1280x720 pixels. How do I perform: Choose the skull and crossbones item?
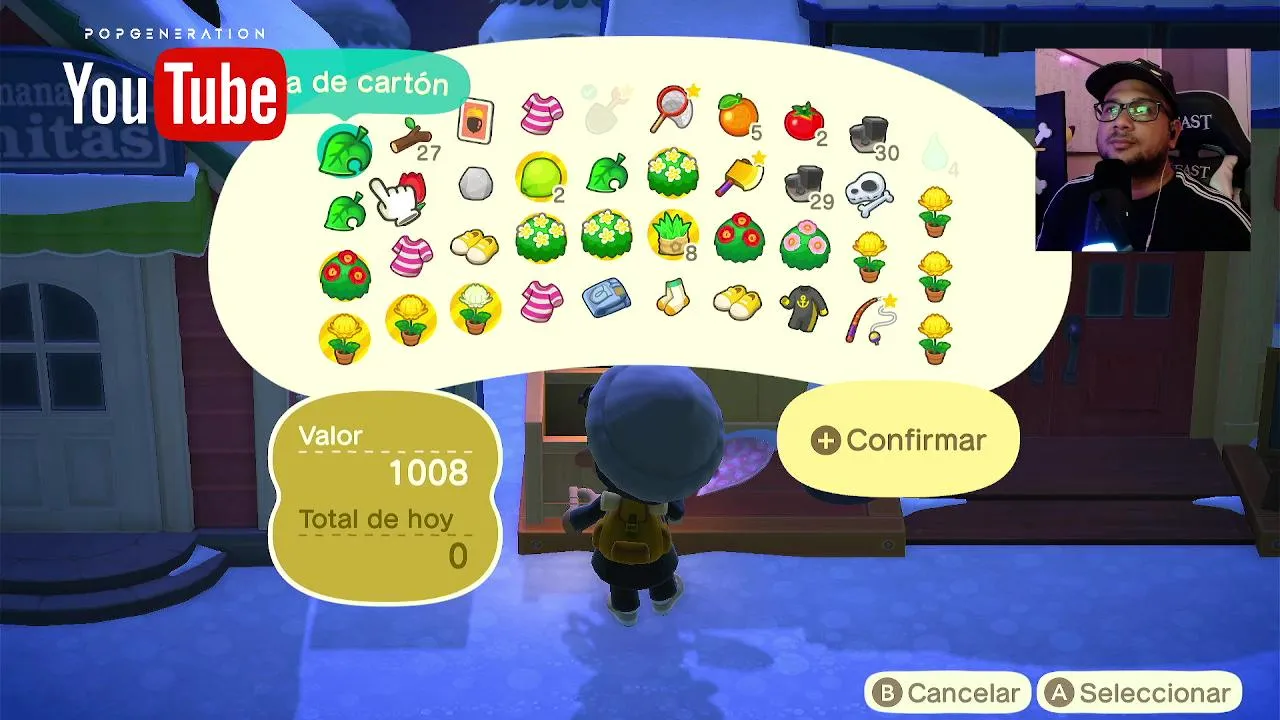pyautogui.click(x=867, y=191)
